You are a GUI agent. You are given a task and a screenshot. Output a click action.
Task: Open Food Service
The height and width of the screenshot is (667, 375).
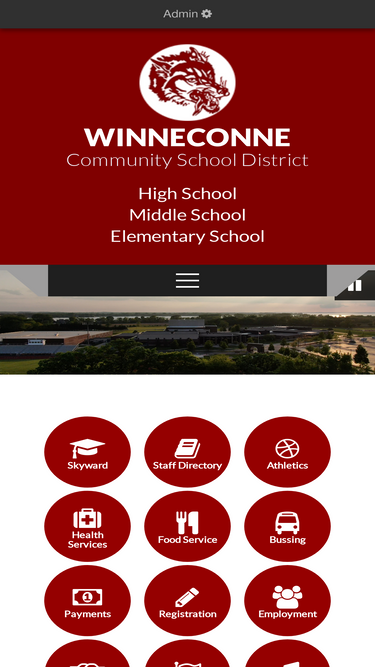[188, 526]
